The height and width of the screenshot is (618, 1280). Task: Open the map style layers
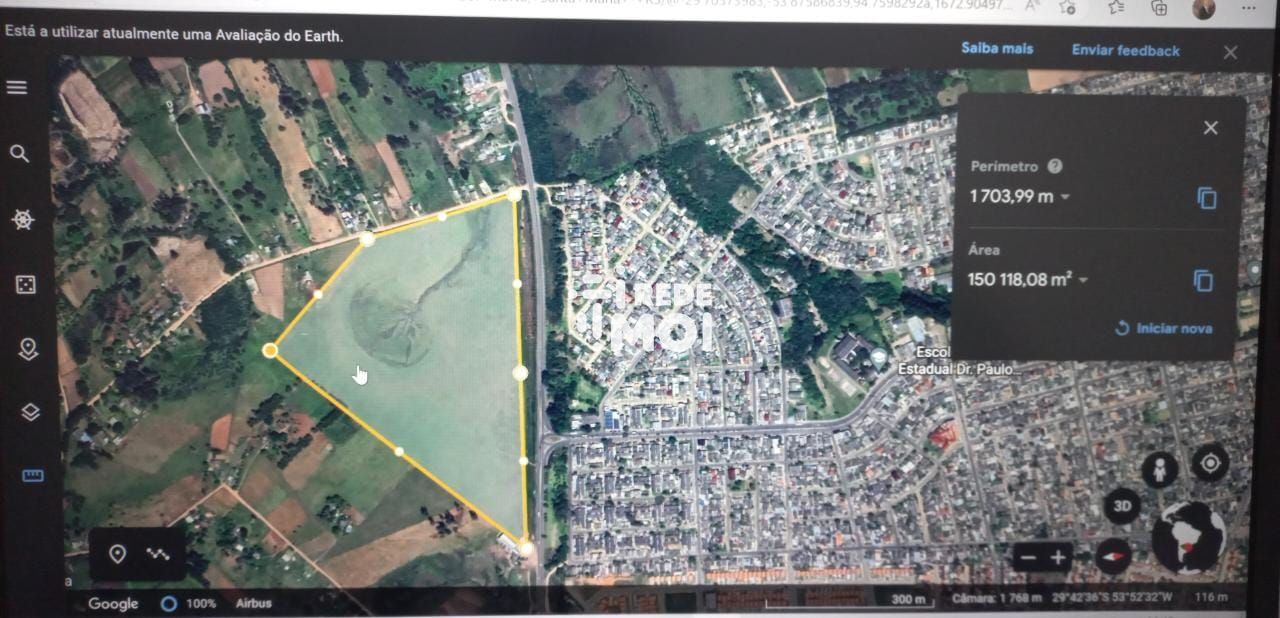coord(30,412)
